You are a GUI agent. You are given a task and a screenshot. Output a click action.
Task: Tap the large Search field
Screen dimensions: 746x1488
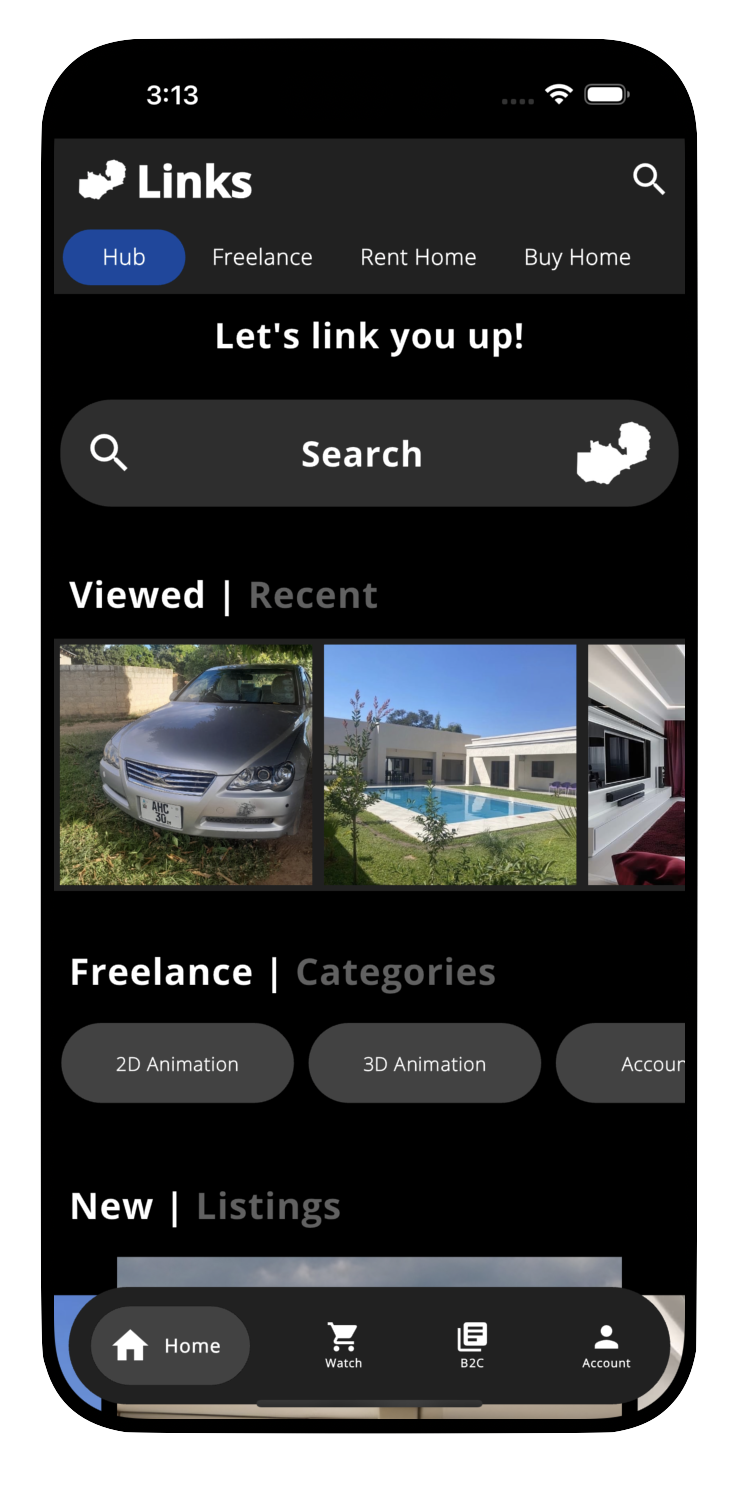coord(369,453)
